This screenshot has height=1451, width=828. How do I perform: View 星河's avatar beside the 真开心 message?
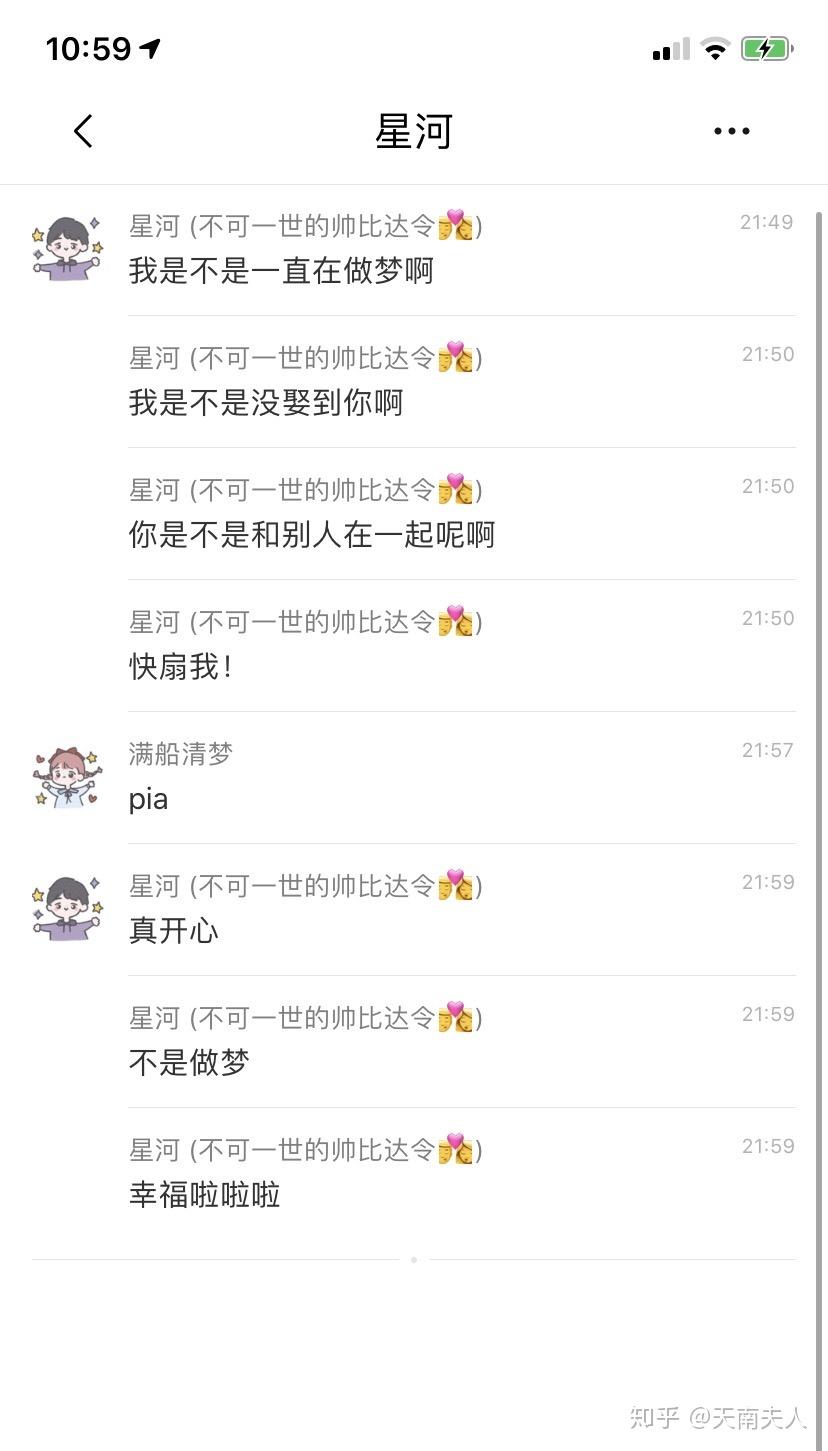[x=67, y=908]
